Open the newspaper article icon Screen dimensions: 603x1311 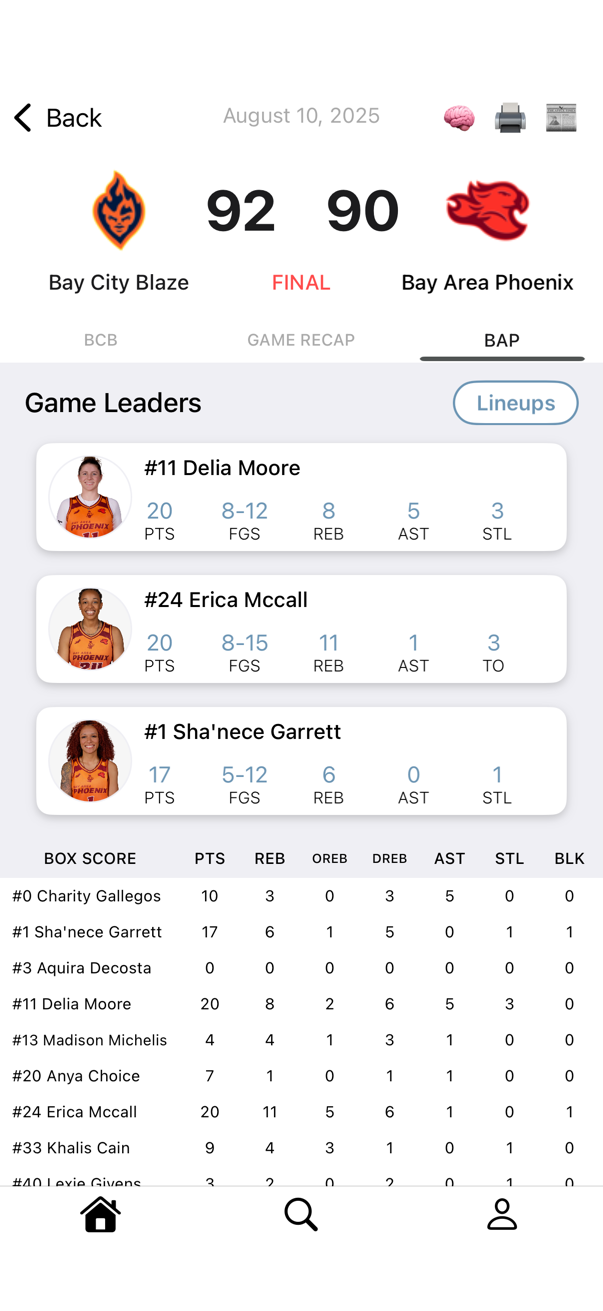point(561,118)
